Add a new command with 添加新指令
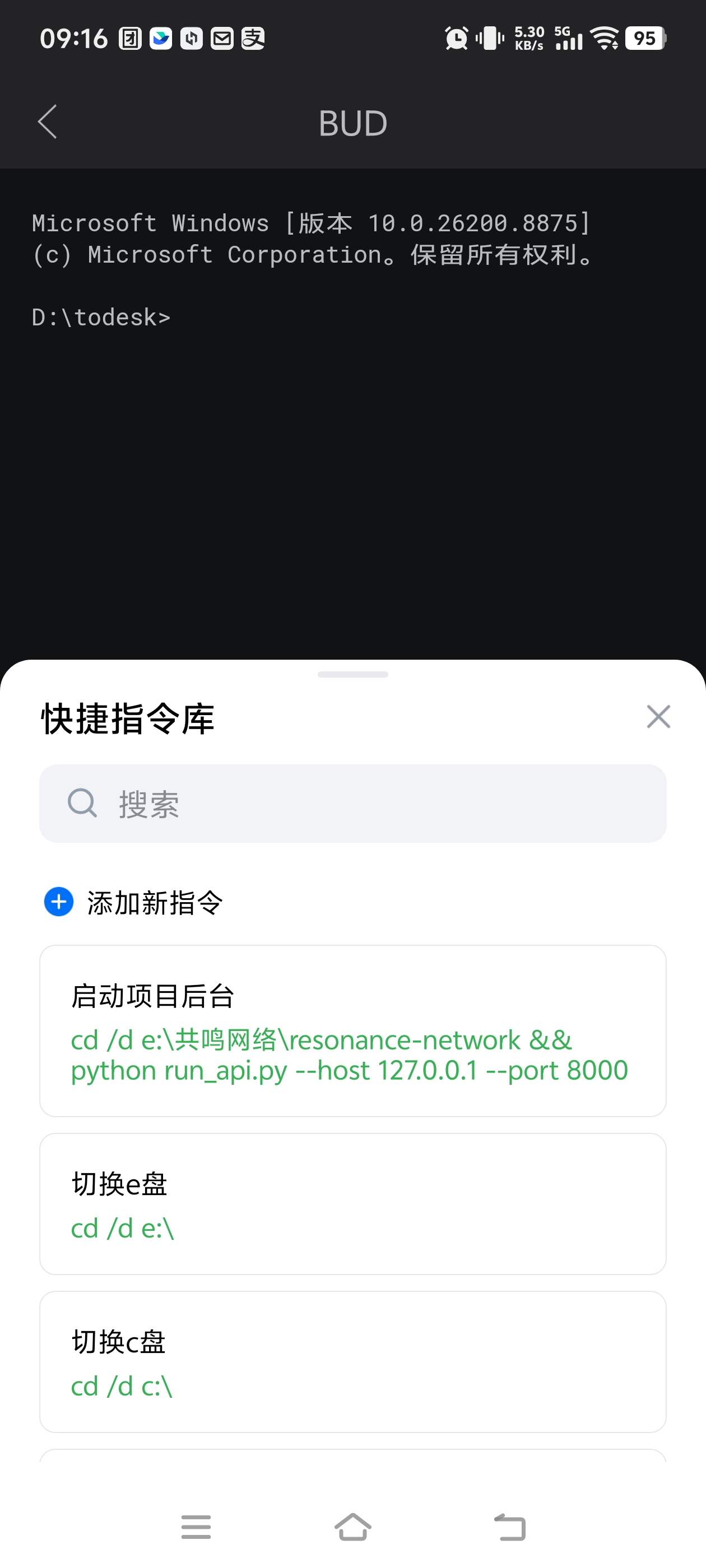Viewport: 706px width, 1568px height. click(x=134, y=902)
